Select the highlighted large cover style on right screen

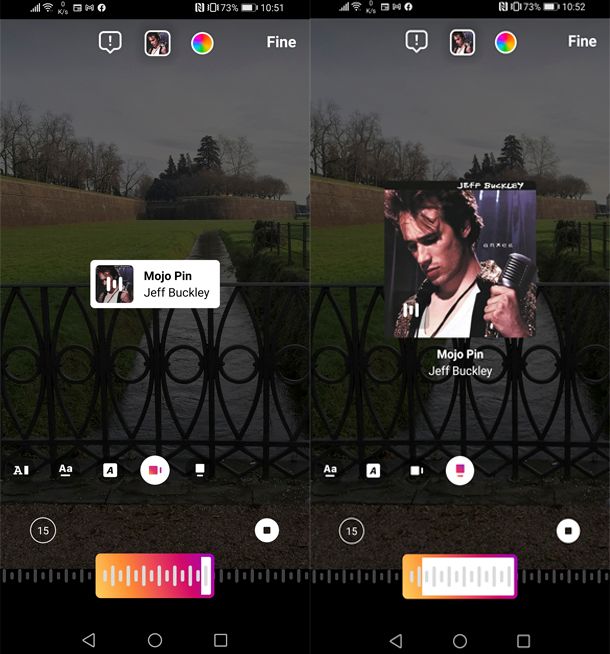460,470
